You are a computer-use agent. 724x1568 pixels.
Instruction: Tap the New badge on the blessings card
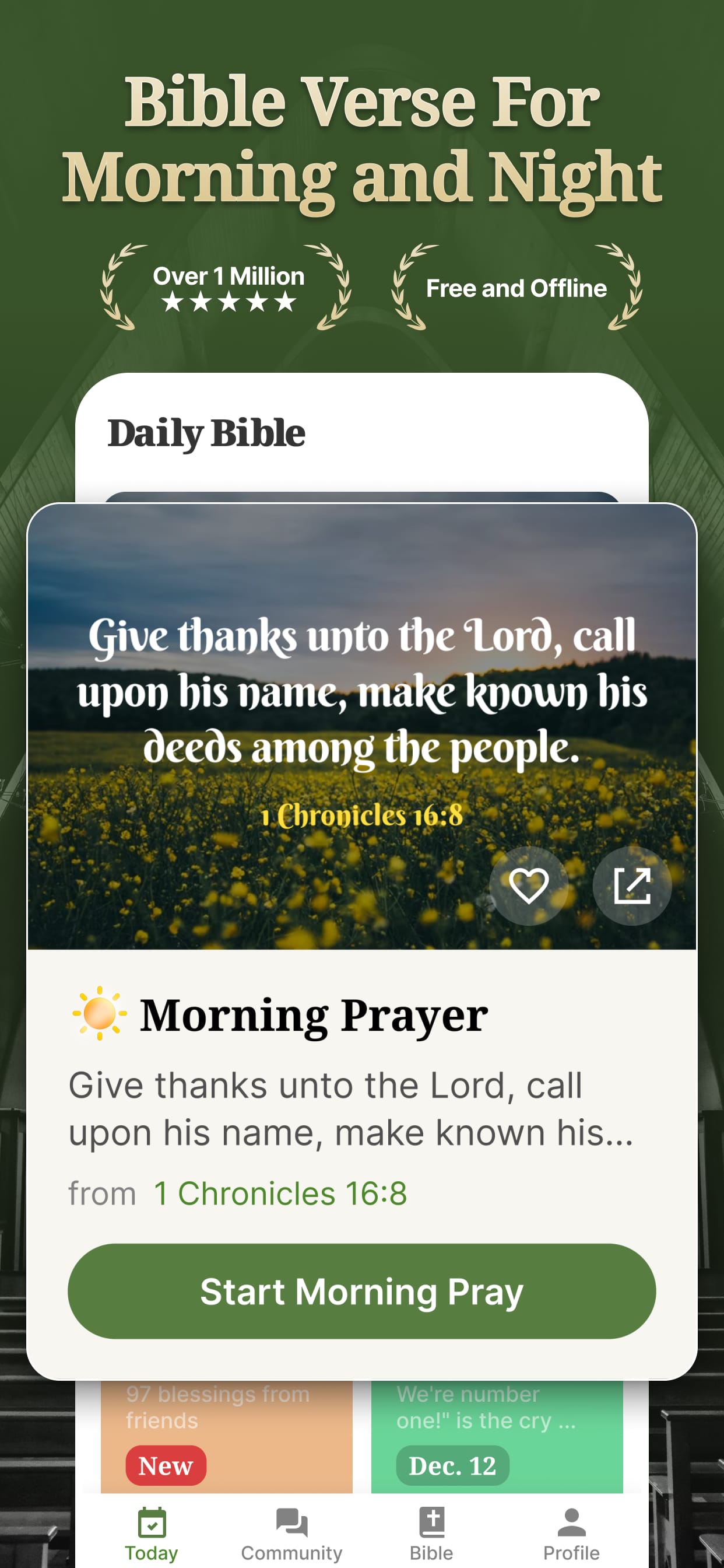(165, 1466)
